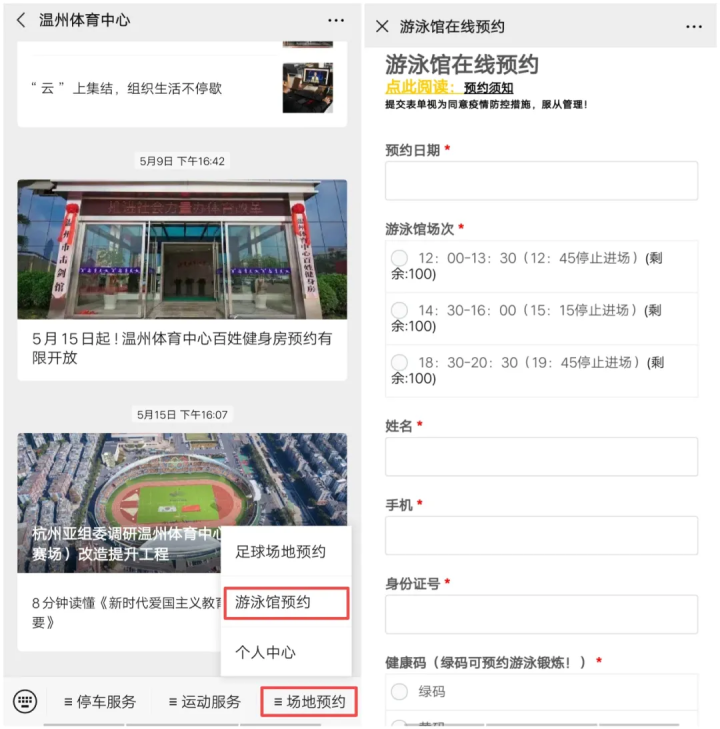Click the 预约日期 date input field
This screenshot has height=729, width=720.
point(541,180)
